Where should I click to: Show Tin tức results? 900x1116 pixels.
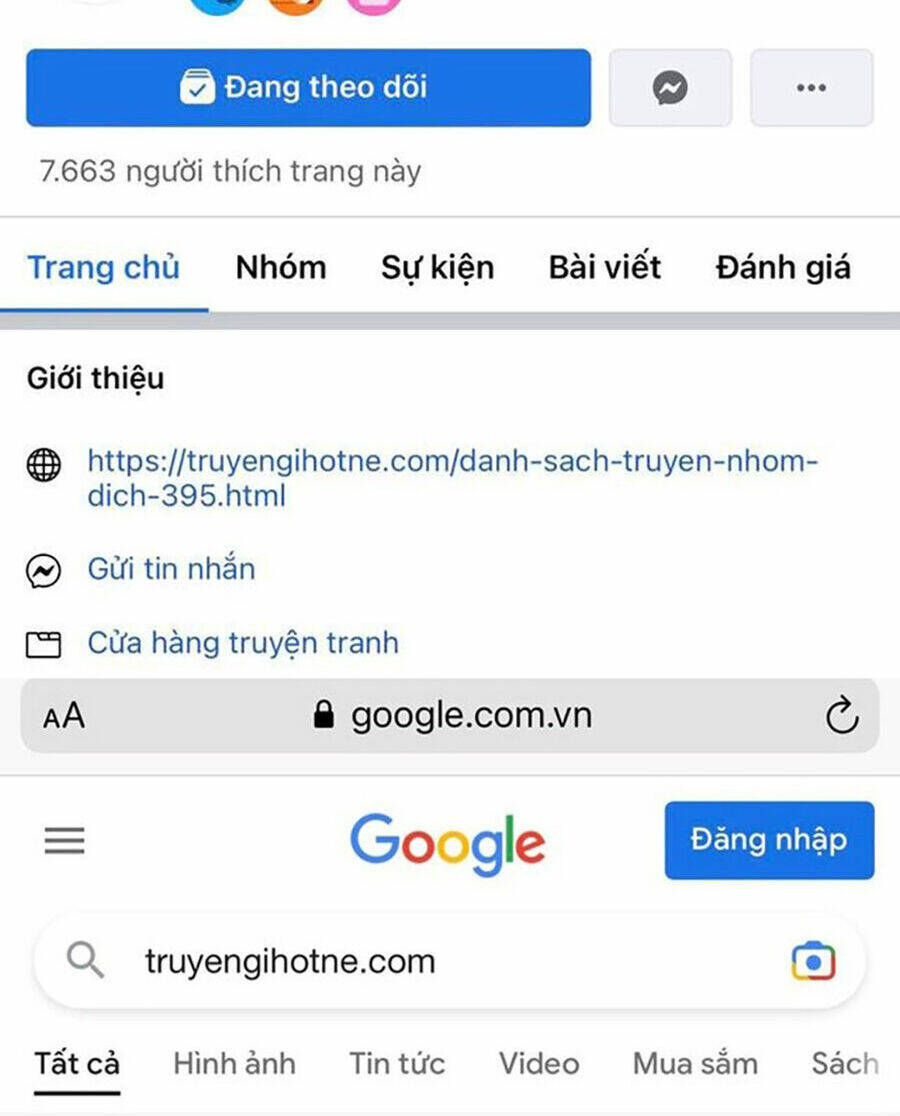coord(397,1063)
